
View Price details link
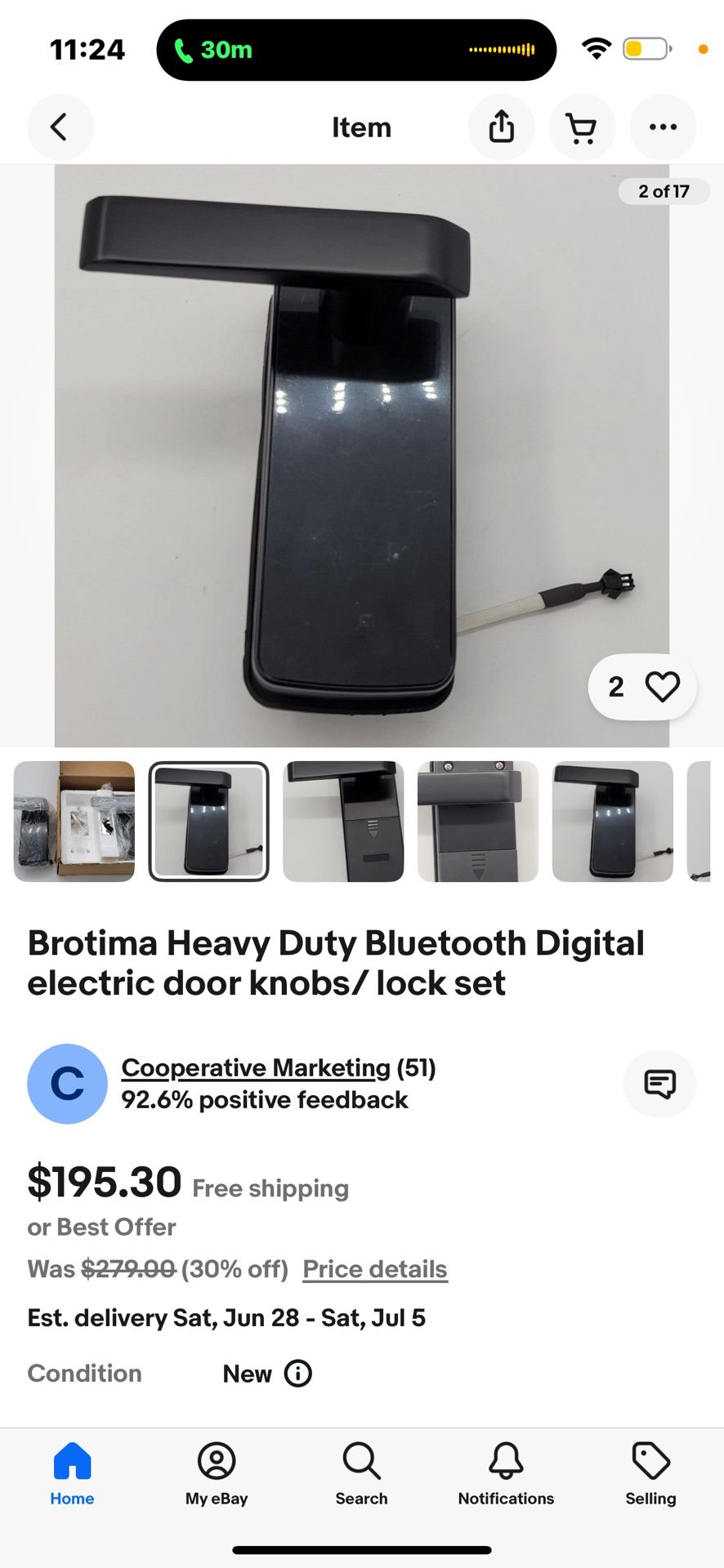point(375,1269)
